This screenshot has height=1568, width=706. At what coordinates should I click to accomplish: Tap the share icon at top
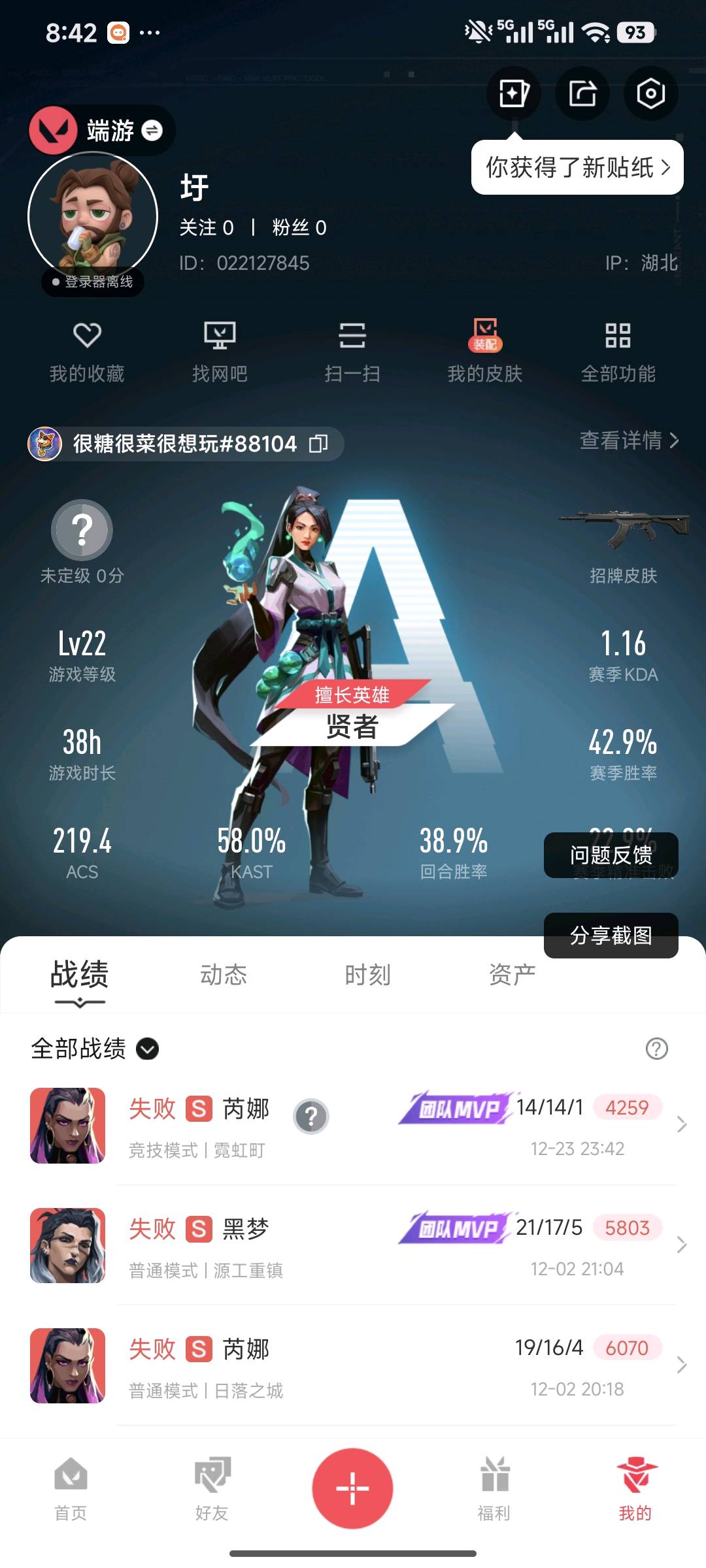point(582,93)
